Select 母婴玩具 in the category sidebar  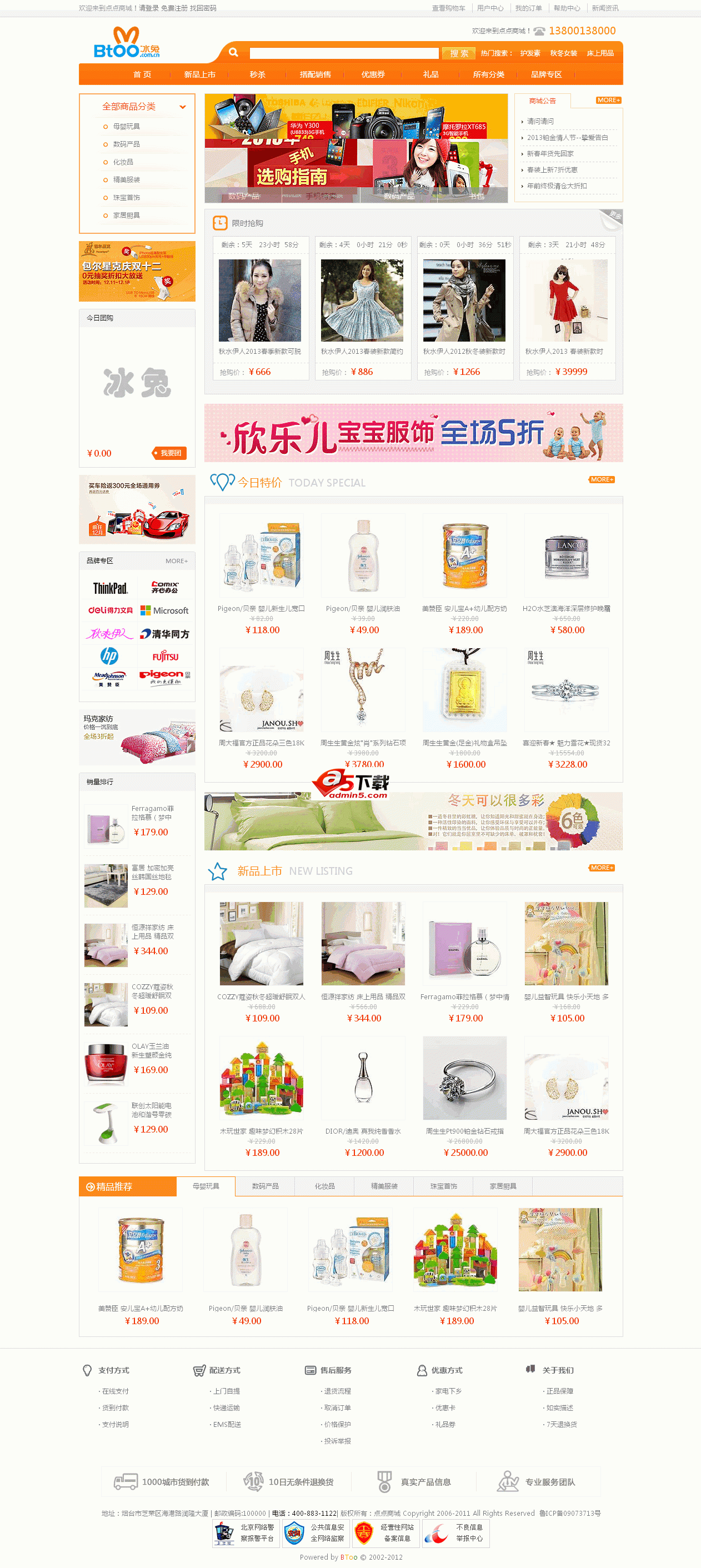coord(126,127)
